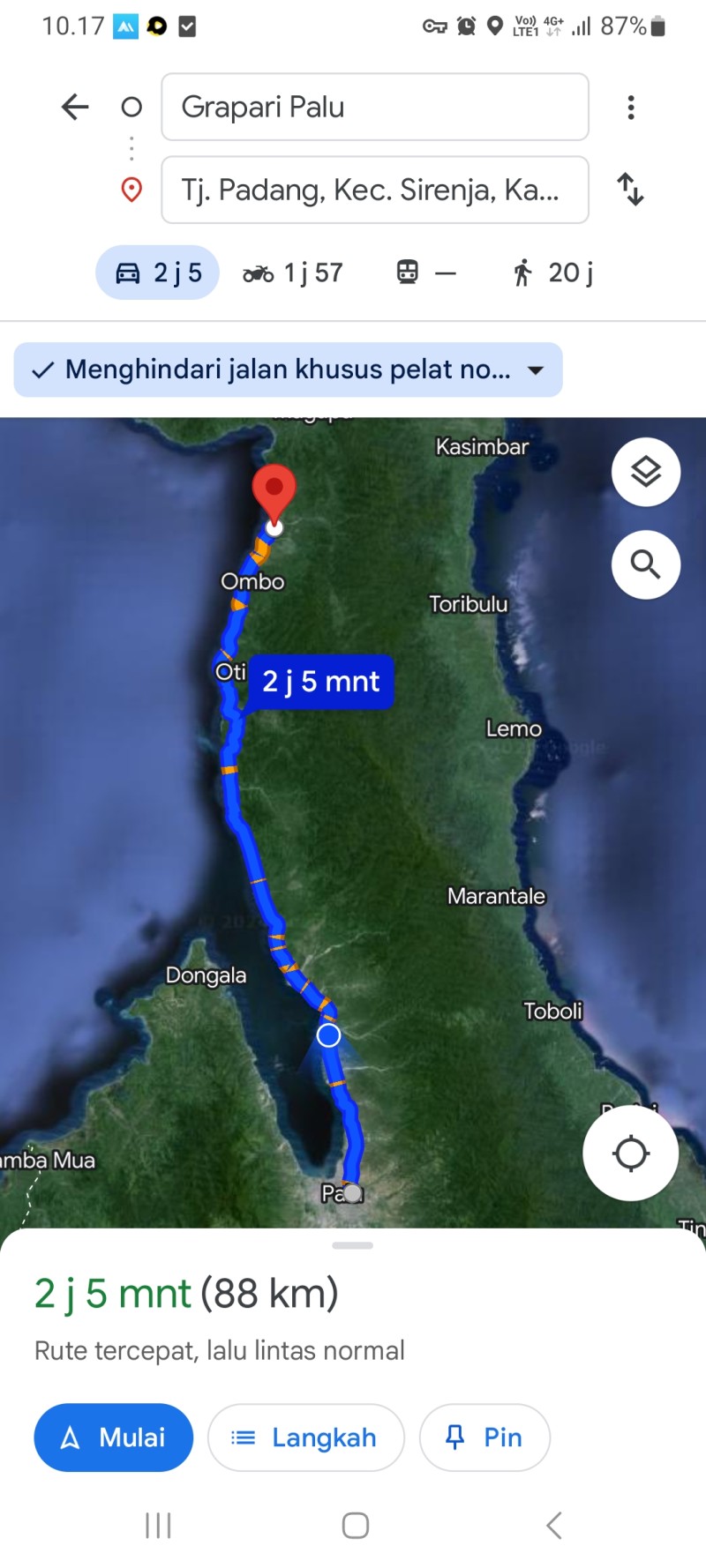Expand the Menghindari jalan khusus dropdown
This screenshot has height=1568, width=706.
click(x=288, y=370)
